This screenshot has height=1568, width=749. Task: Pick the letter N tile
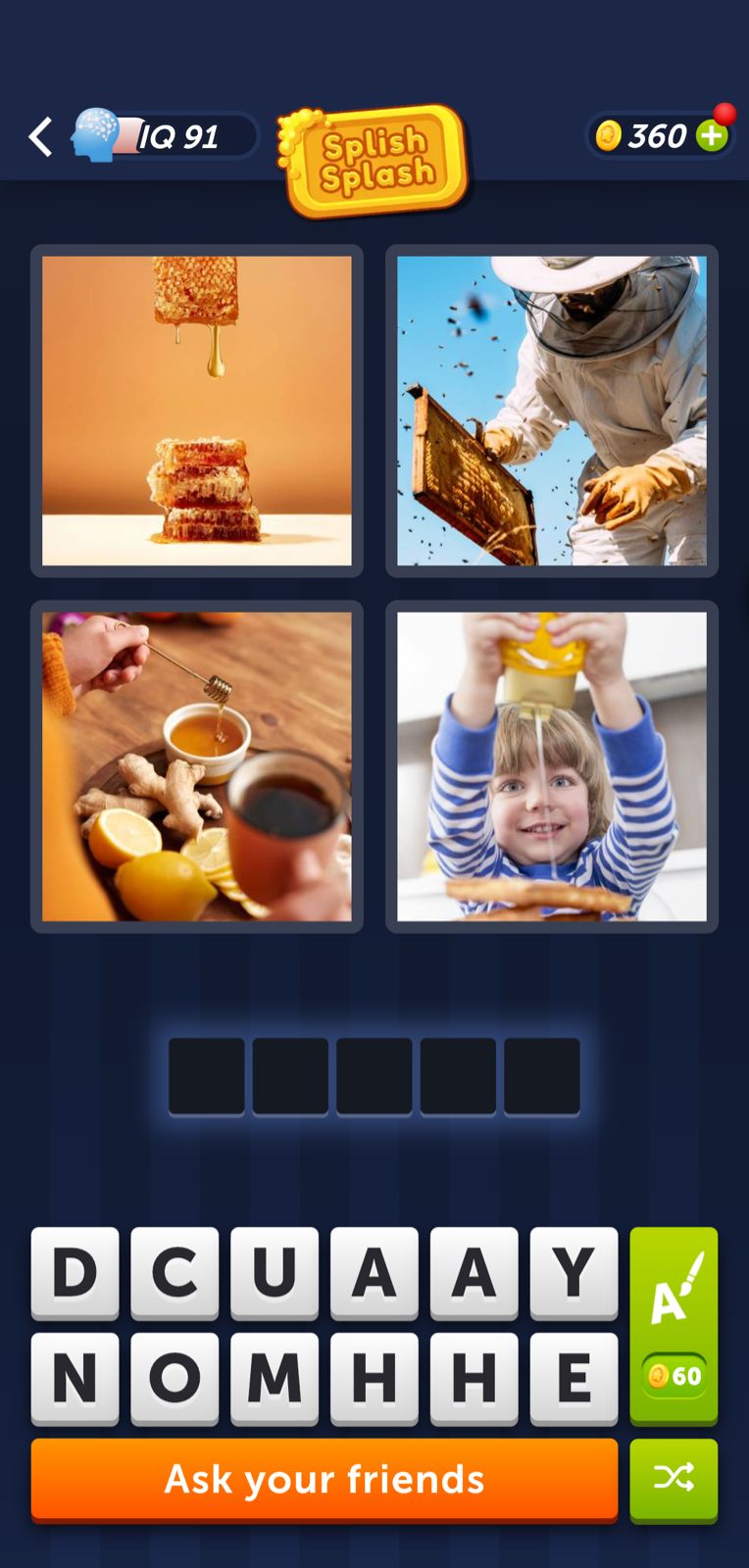[75, 1377]
